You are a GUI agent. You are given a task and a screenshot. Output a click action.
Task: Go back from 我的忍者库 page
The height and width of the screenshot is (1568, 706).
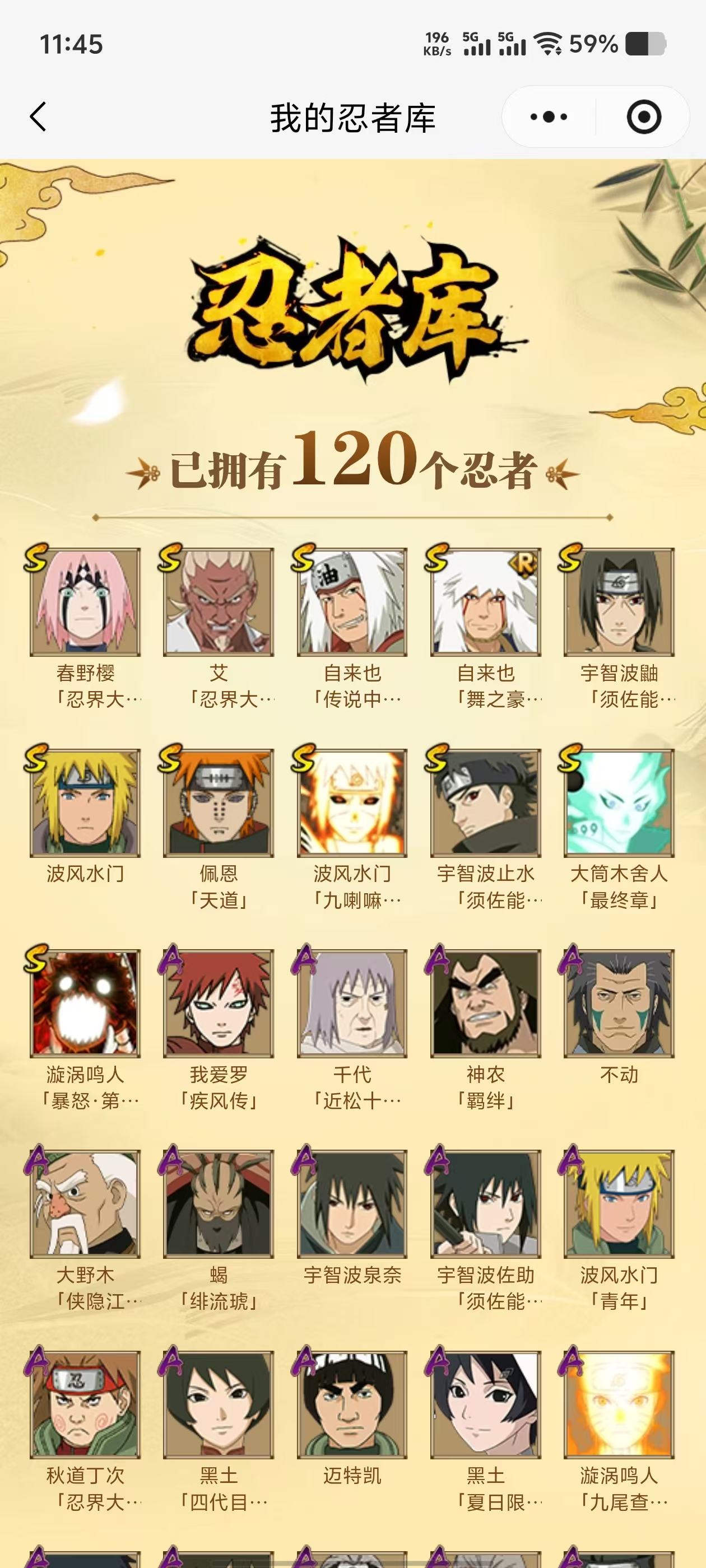pos(38,117)
